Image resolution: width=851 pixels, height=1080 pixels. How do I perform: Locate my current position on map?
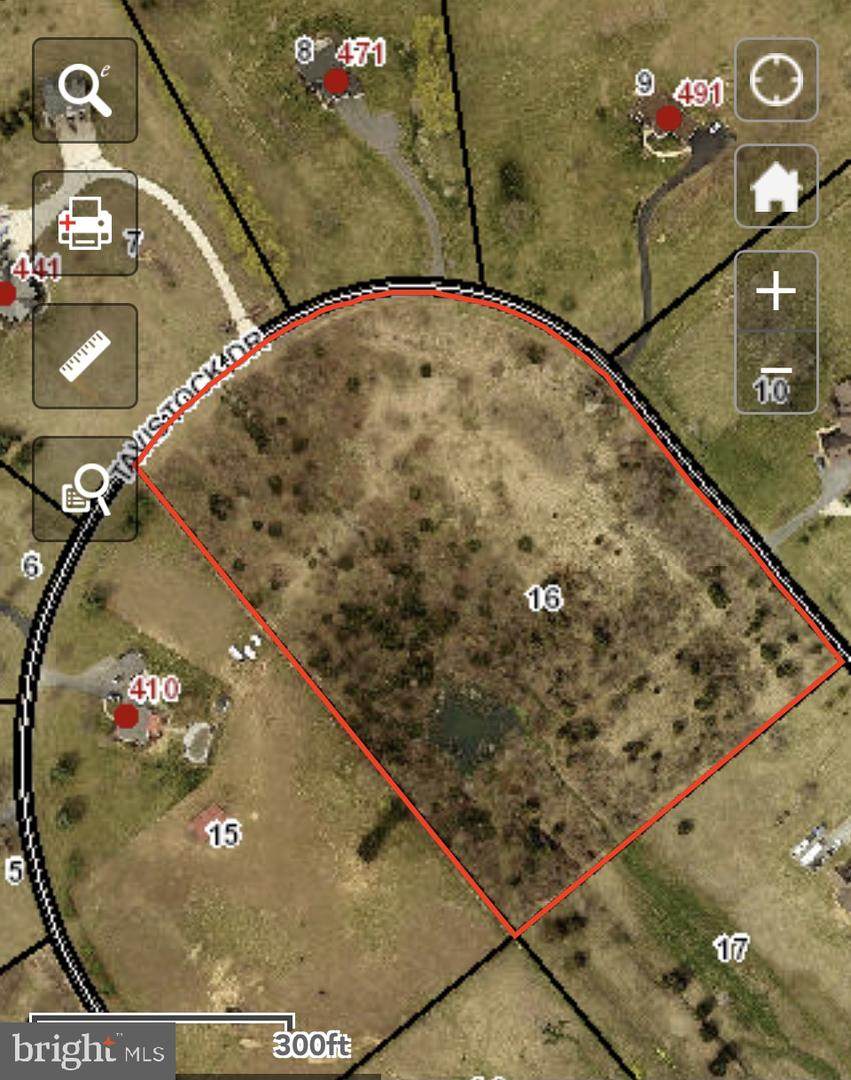[x=776, y=80]
